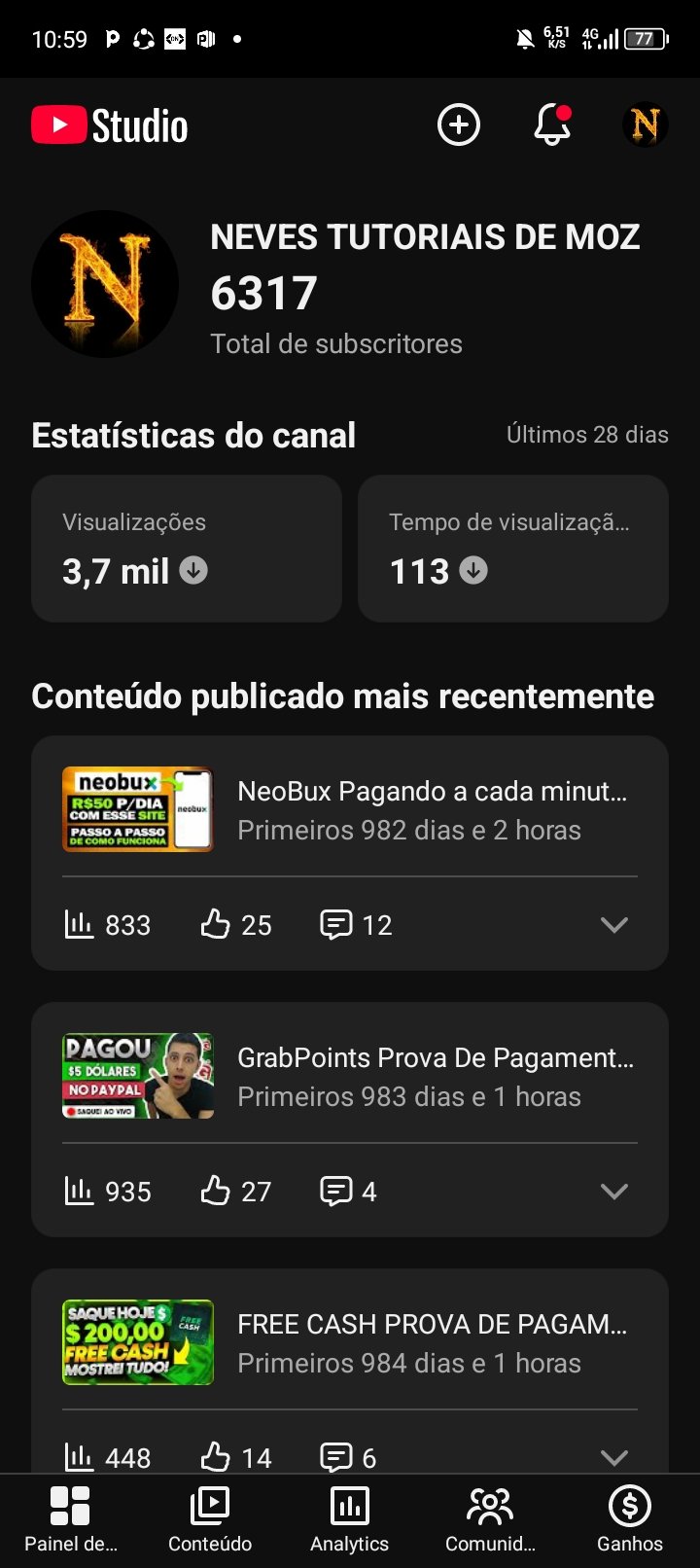Open the NeoBux Pagando video
Image resolution: width=700 pixels, height=1568 pixels.
click(433, 809)
